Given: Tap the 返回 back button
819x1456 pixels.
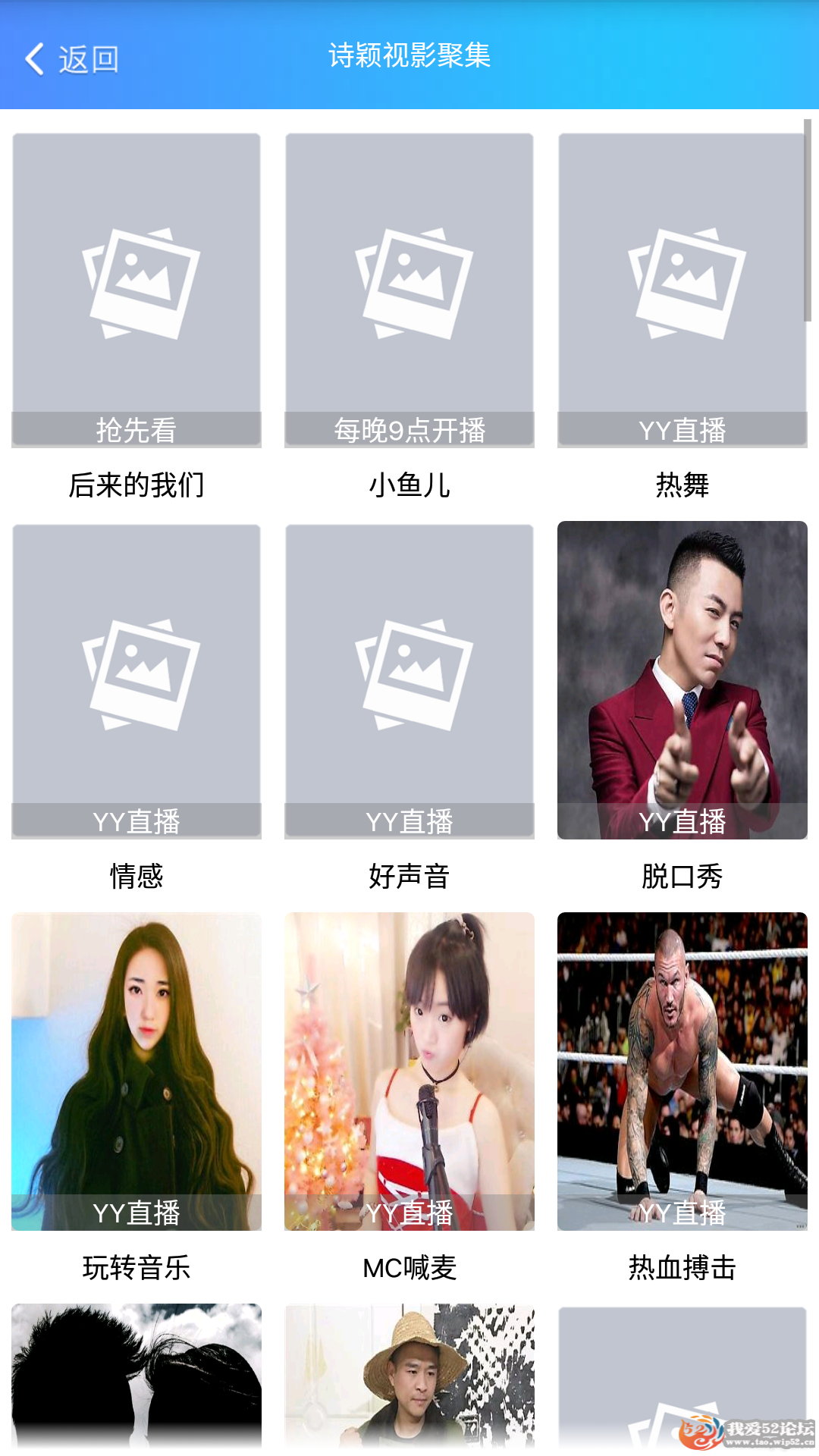Looking at the screenshot, I should click(x=72, y=59).
